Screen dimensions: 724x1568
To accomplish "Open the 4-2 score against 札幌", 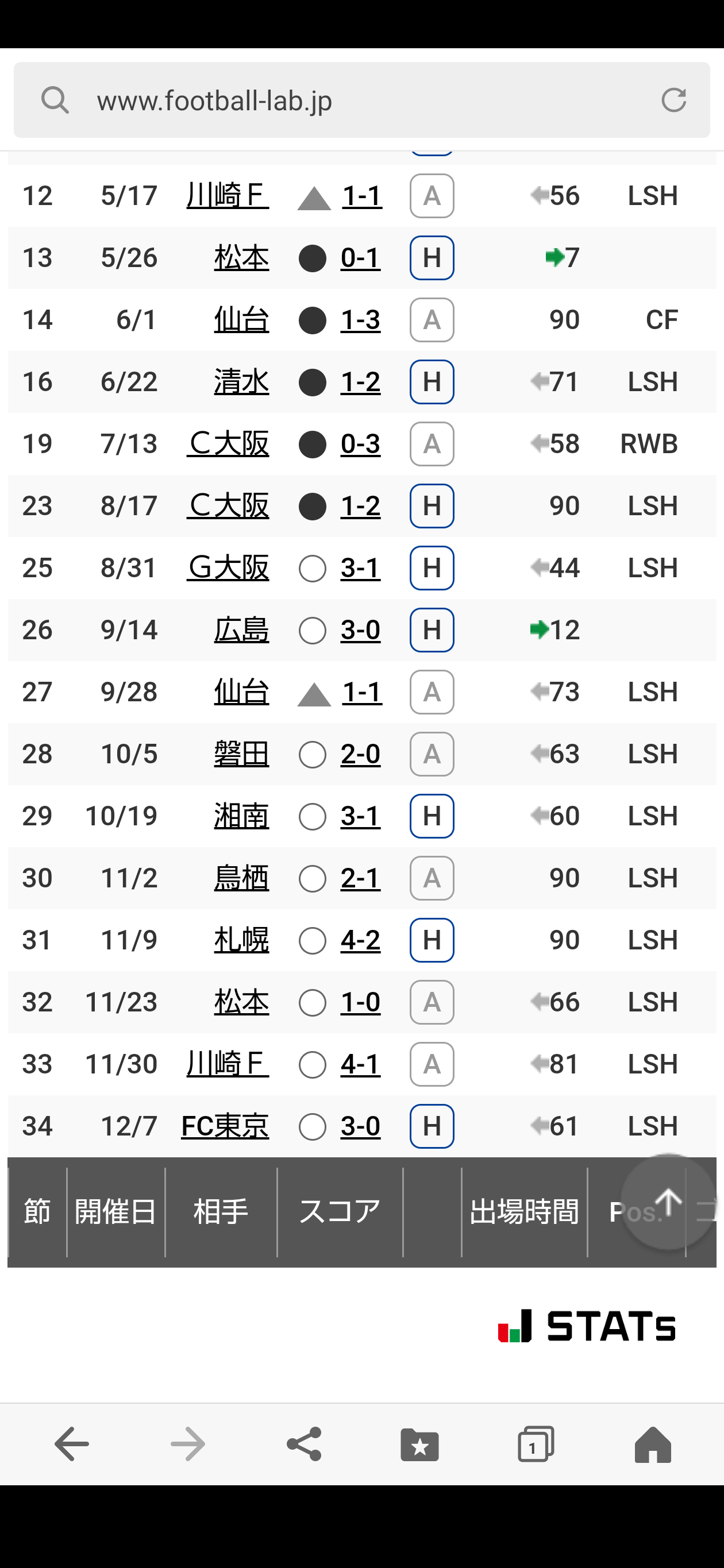I will tap(360, 940).
